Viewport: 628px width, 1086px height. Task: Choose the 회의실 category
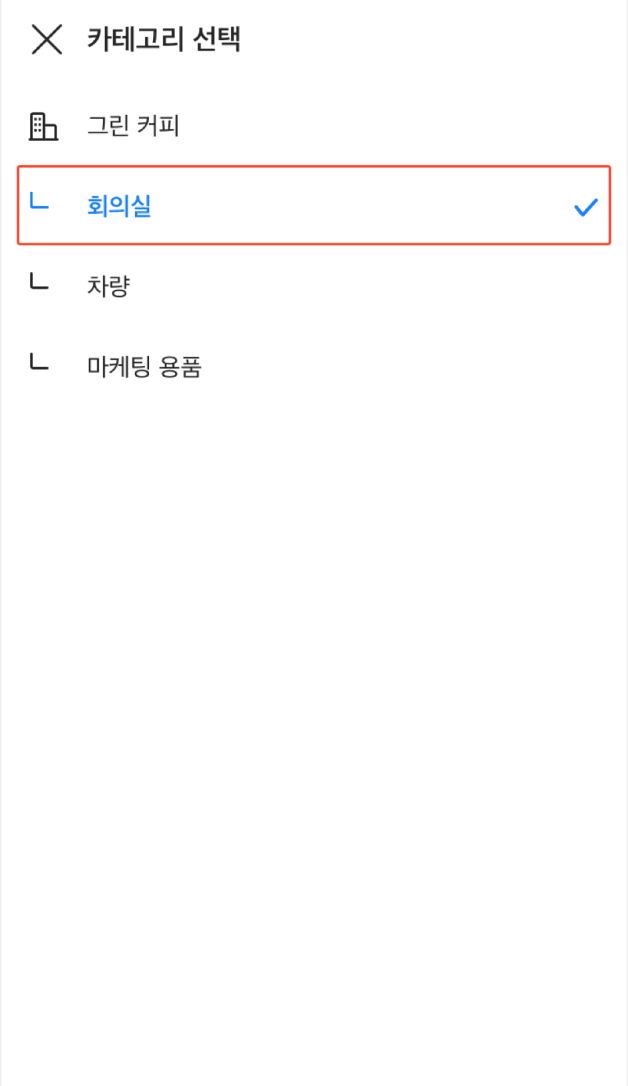119,207
